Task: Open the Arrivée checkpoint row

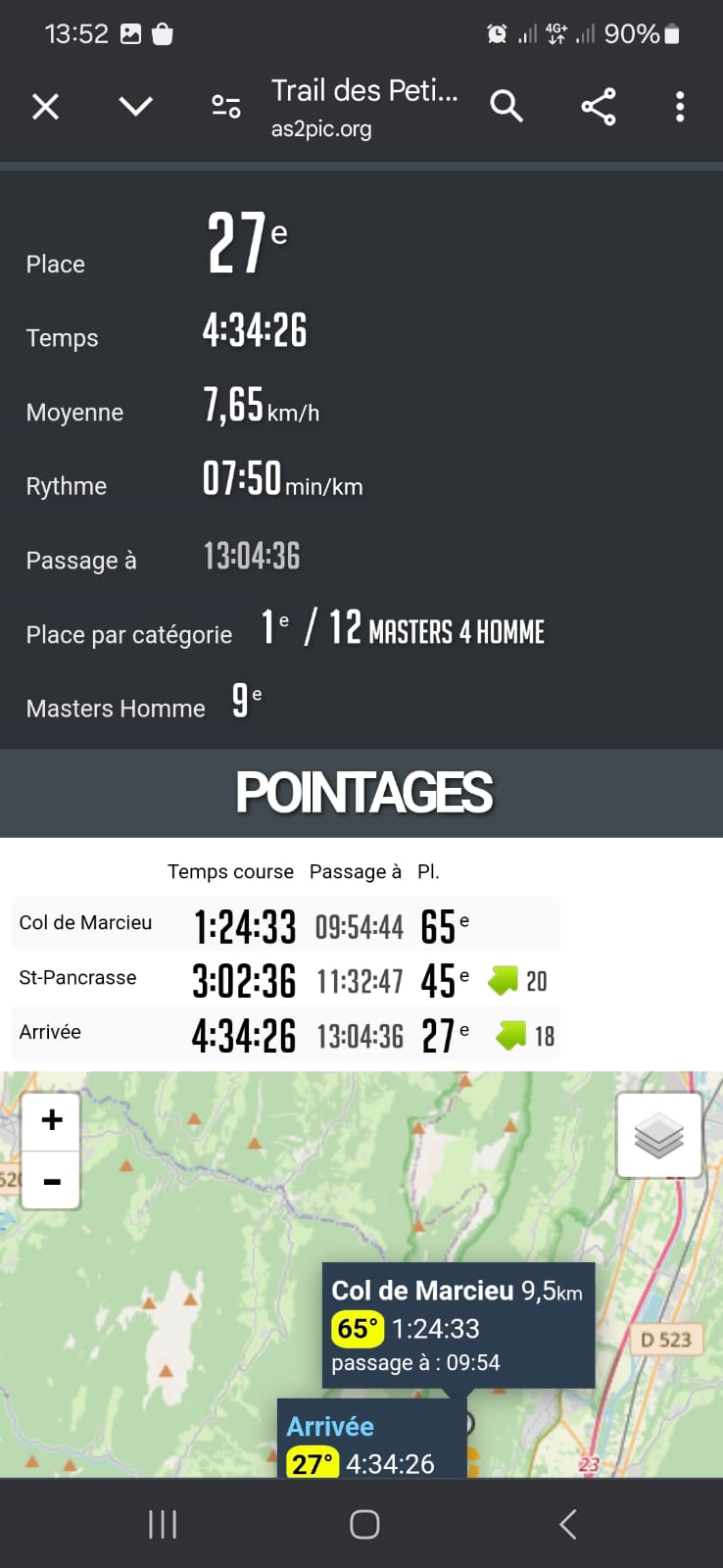Action: 285,1034
